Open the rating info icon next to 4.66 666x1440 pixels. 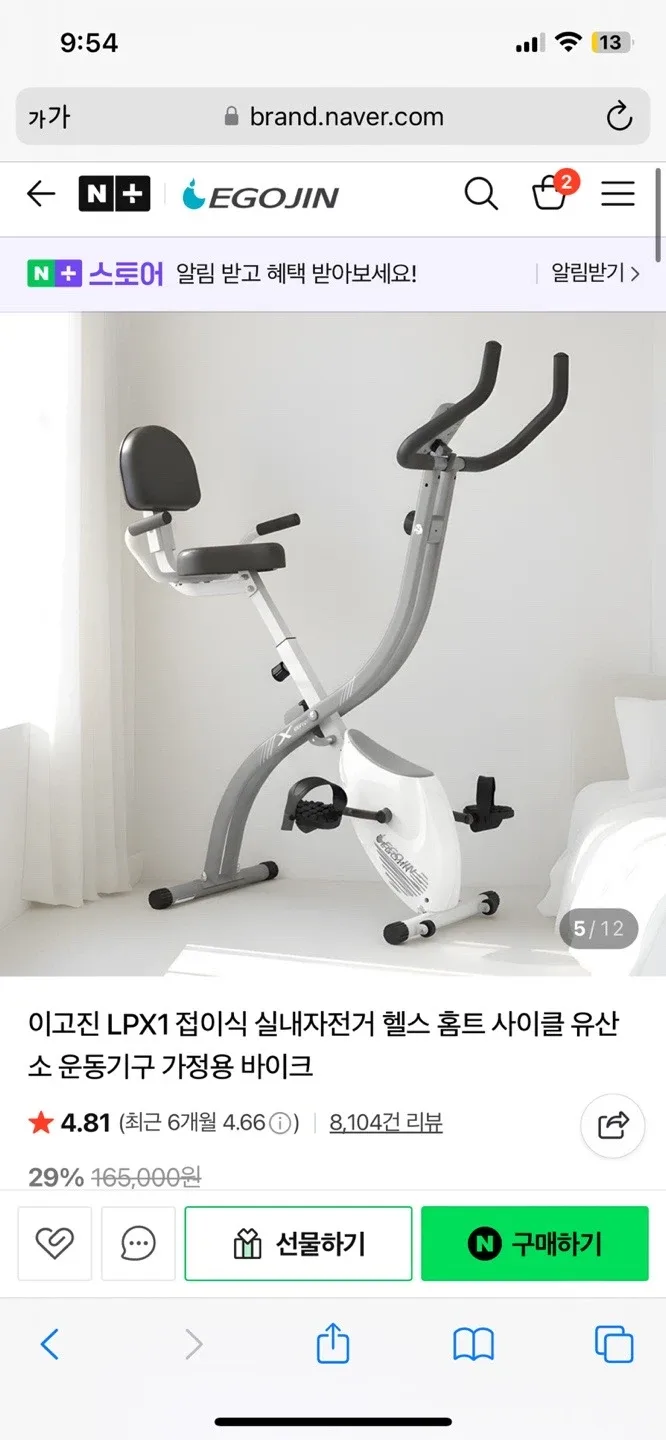click(284, 1123)
